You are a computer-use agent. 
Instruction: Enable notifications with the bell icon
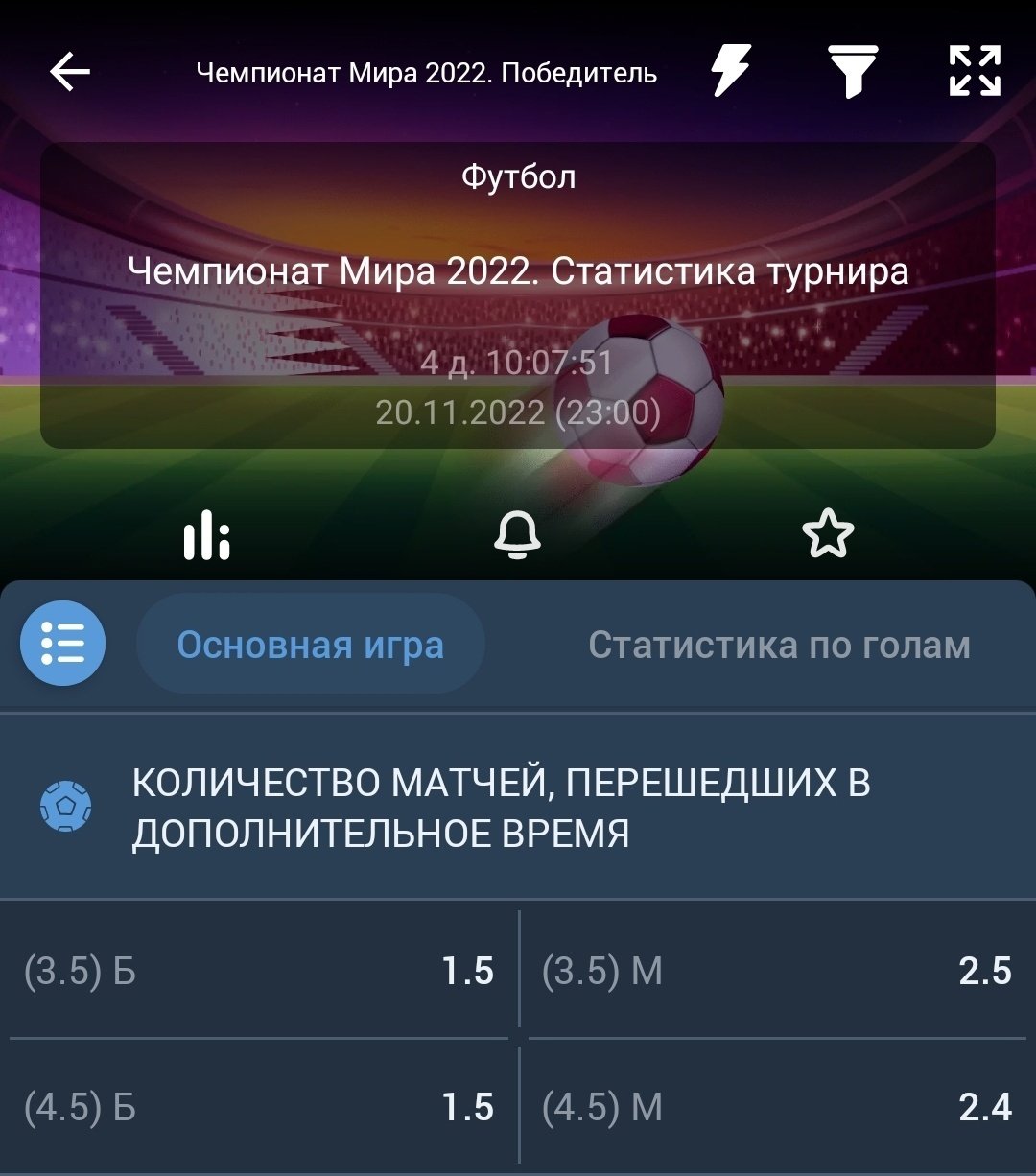pos(517,535)
